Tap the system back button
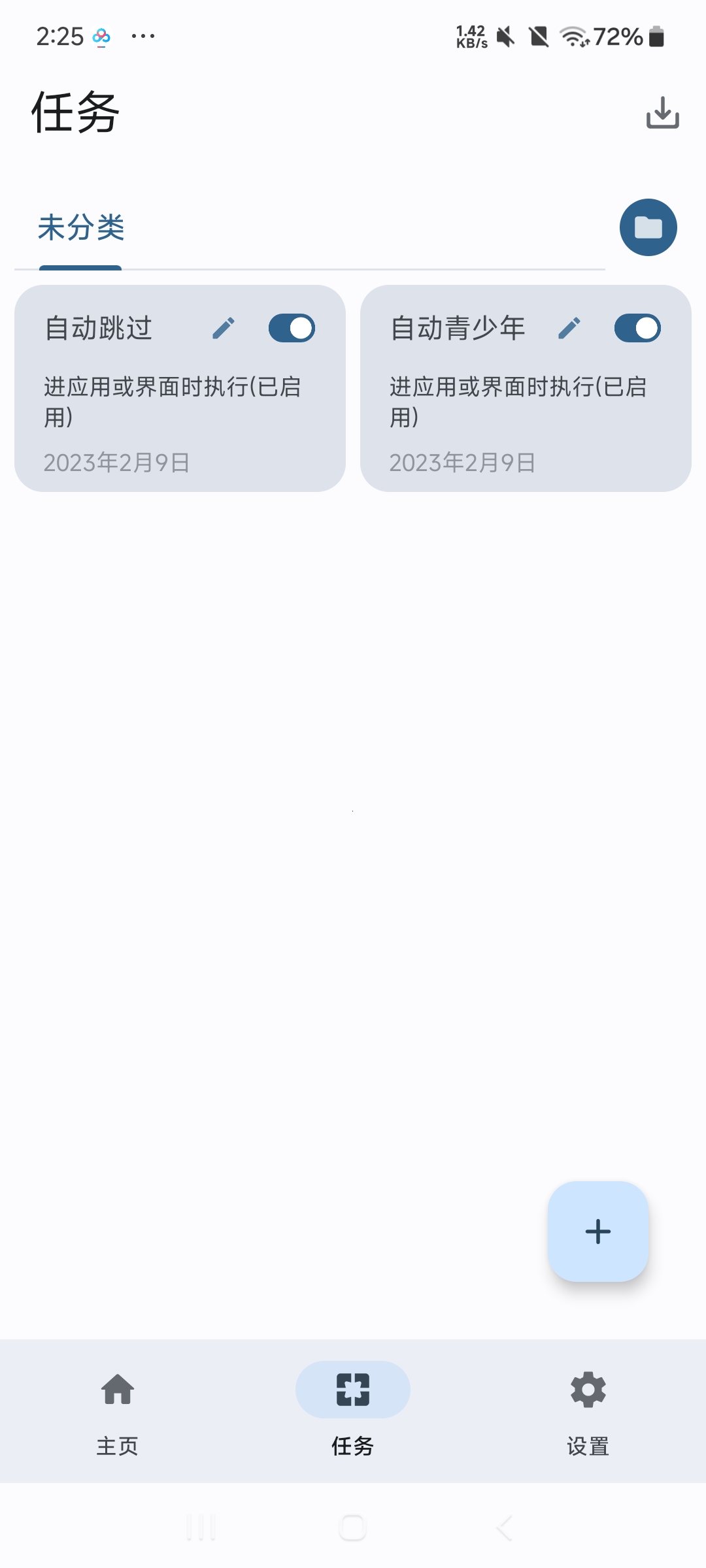 (504, 1528)
